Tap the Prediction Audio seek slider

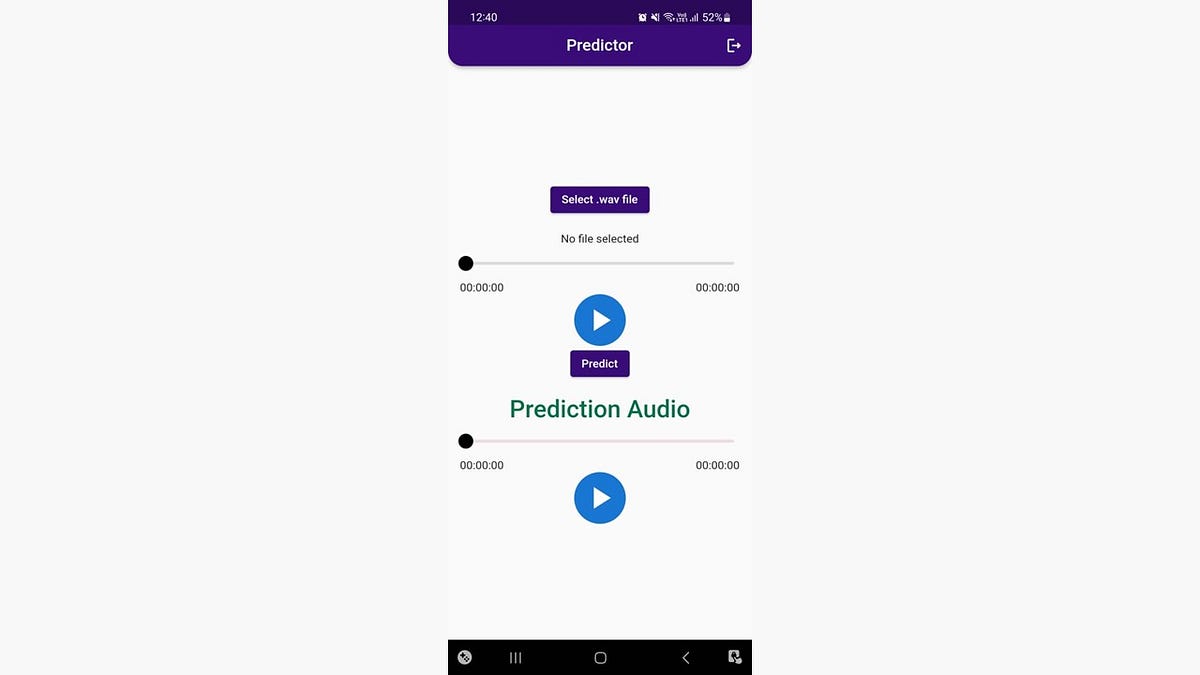click(x=600, y=441)
